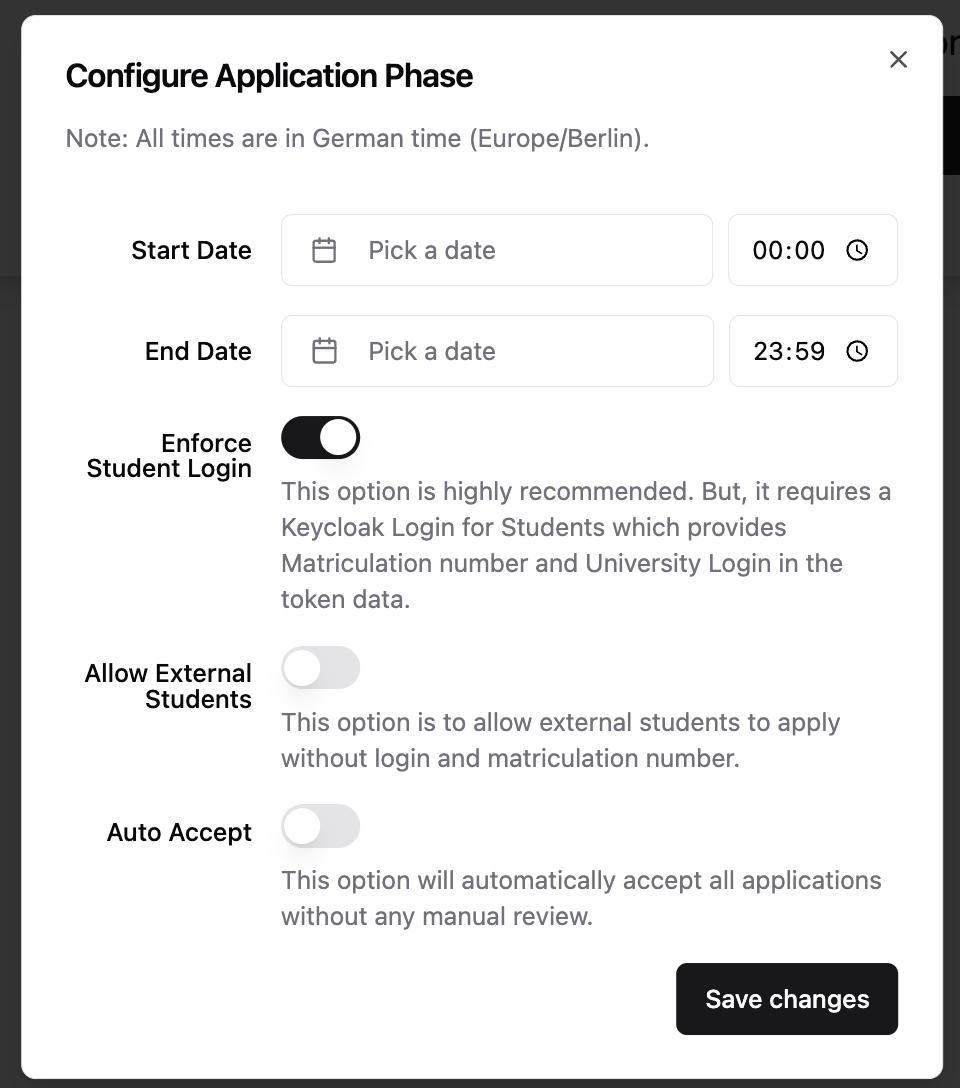This screenshot has width=960, height=1088.
Task: Open the Start Date calendar icon
Action: (x=324, y=250)
